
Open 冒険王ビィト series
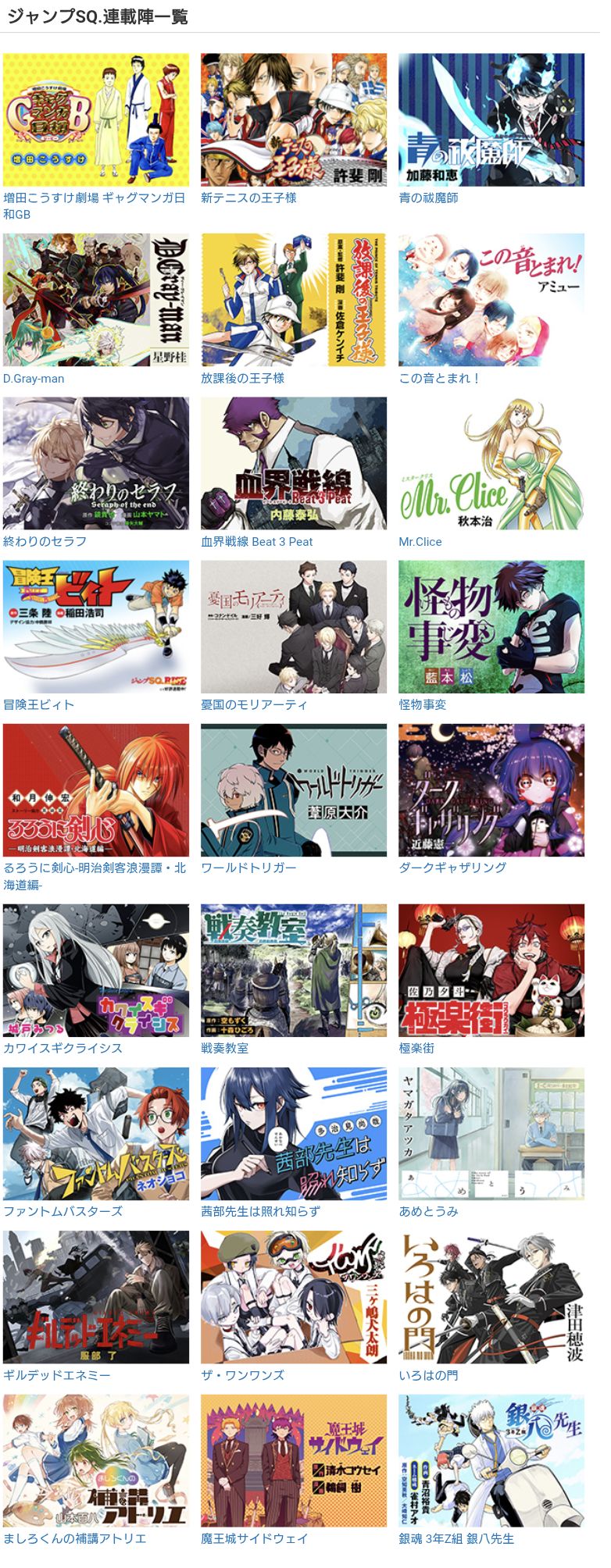[96, 626]
